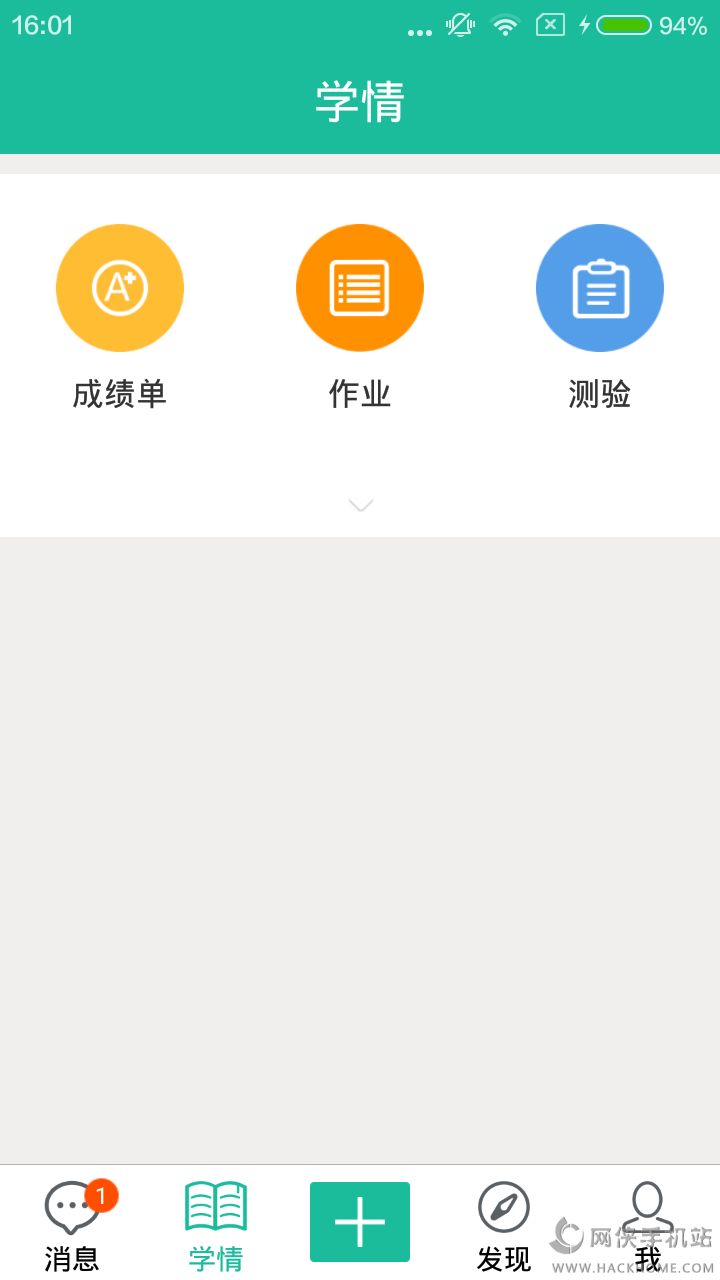Screen dimensions: 720x1280
Task: Switch to the 消息 messages tab
Action: pyautogui.click(x=72, y=1224)
